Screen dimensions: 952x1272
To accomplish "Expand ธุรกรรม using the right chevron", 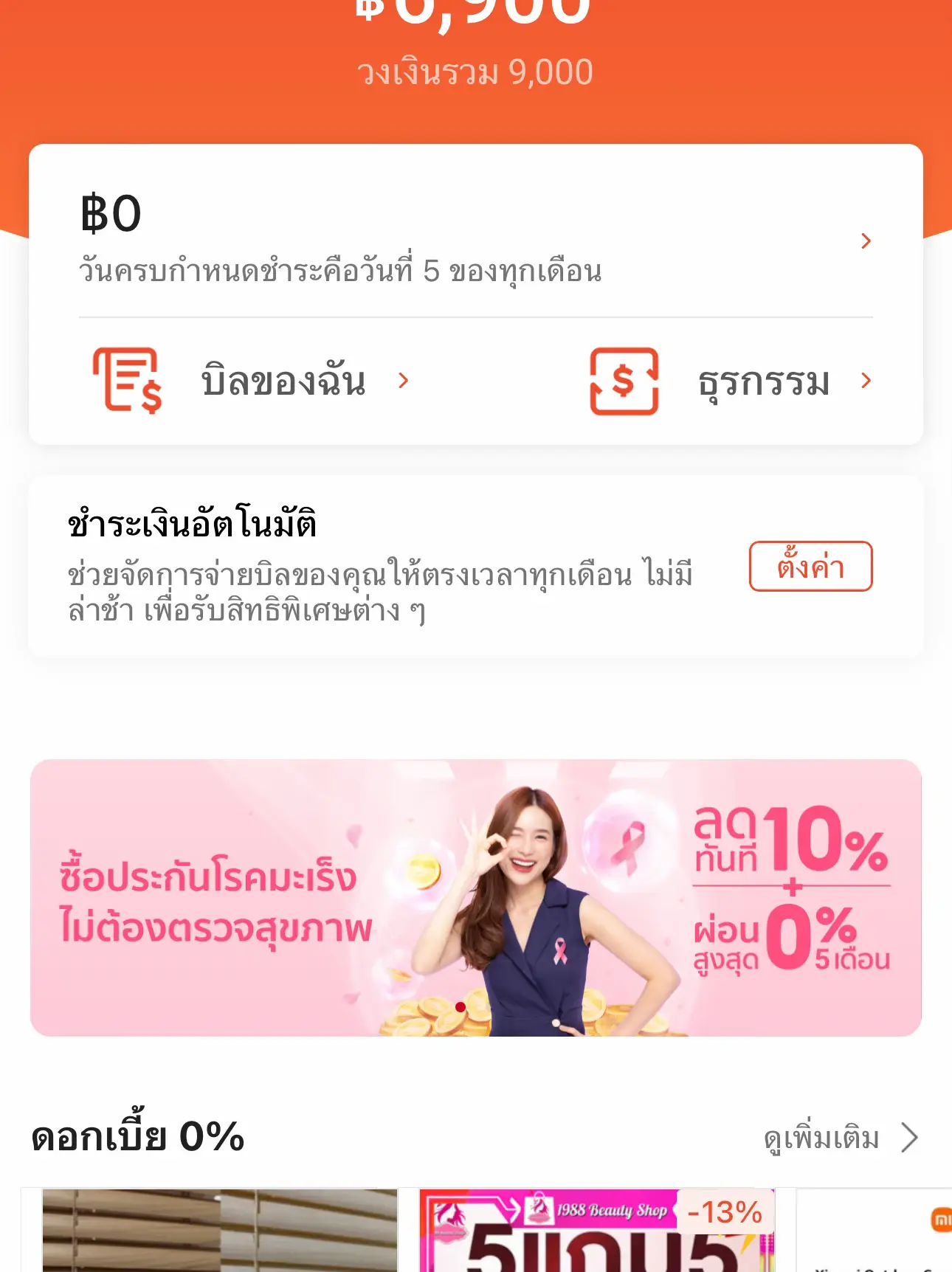I will click(866, 381).
